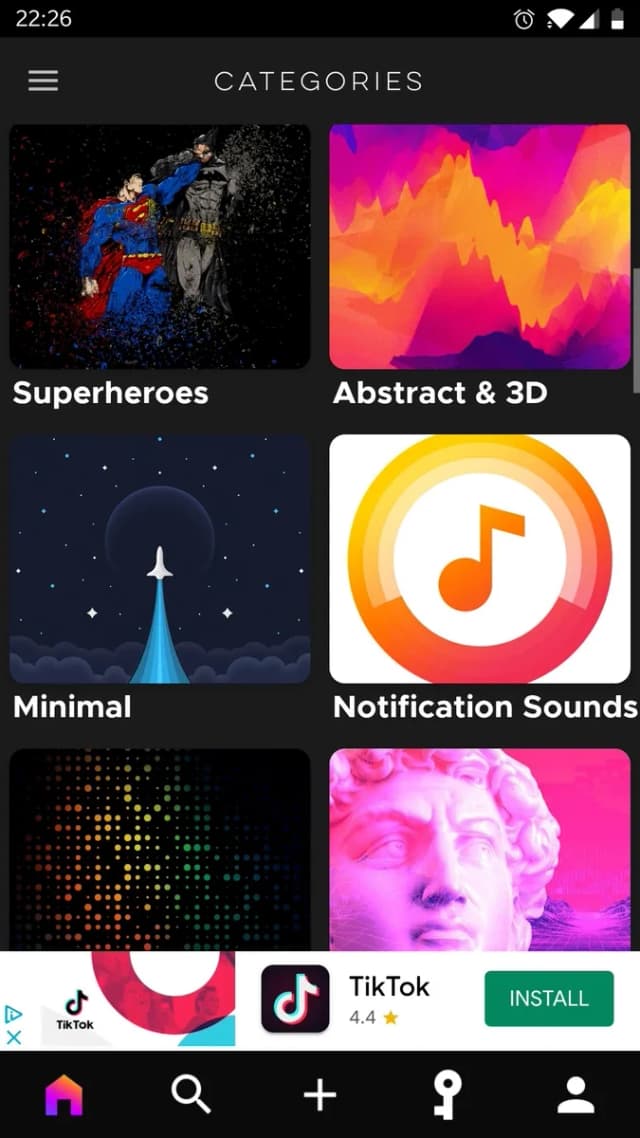This screenshot has height=1138, width=640.
Task: Open the colorful dots pattern category tile
Action: (x=160, y=849)
